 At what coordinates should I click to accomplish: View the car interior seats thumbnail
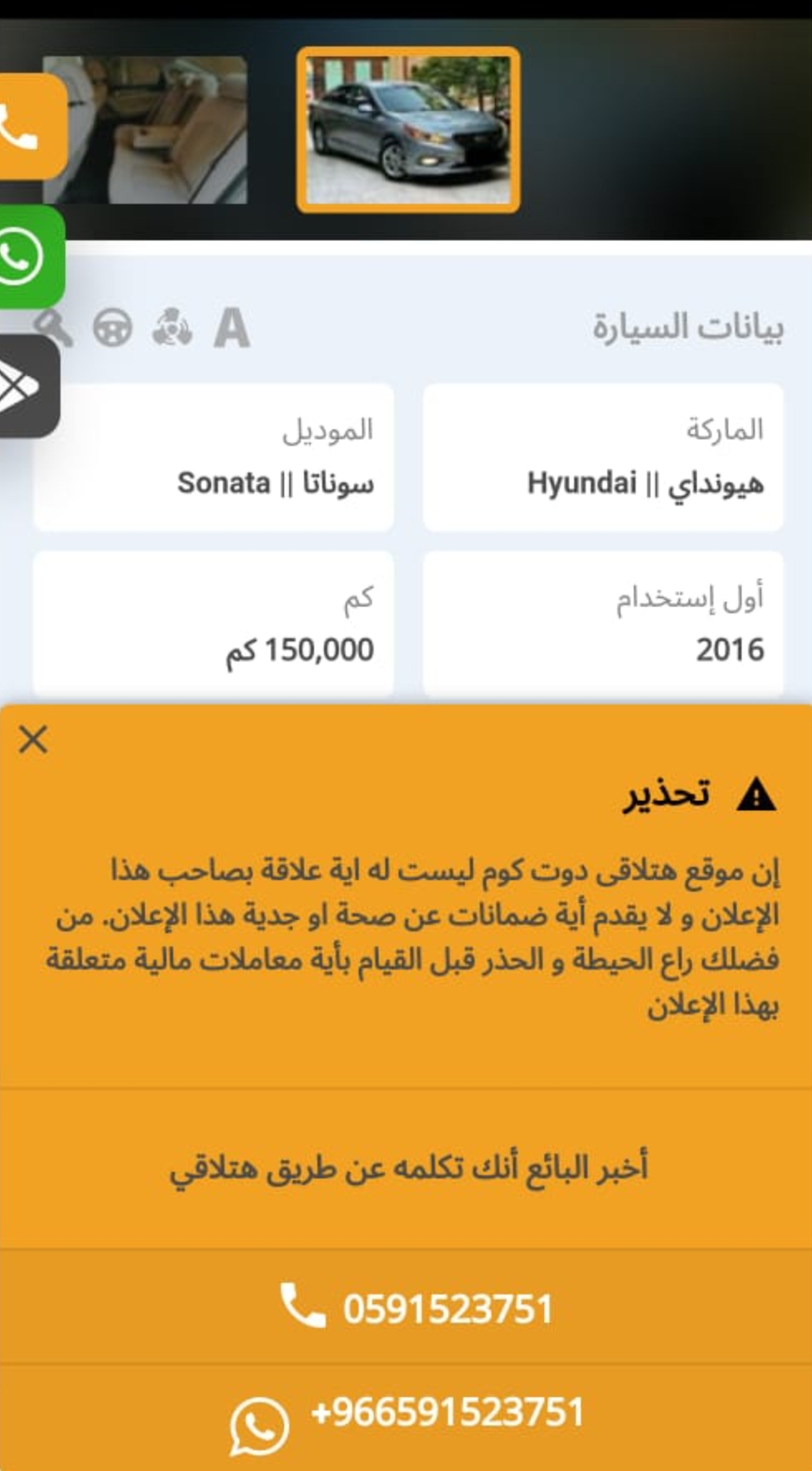(144, 130)
